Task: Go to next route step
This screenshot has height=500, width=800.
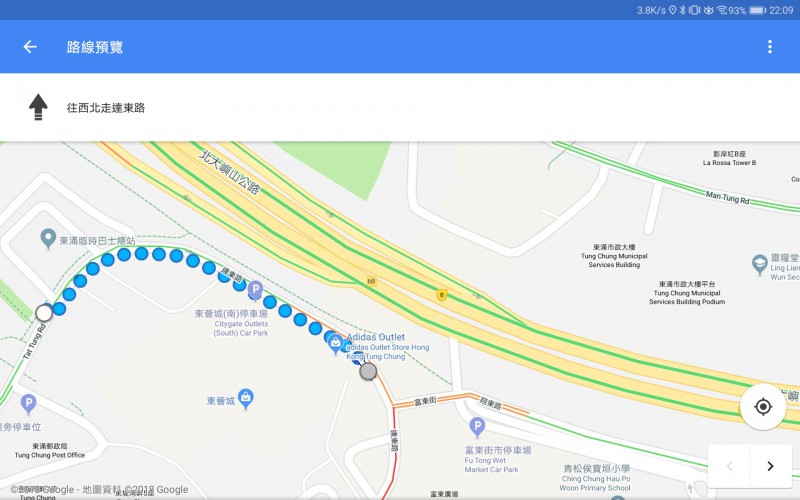Action: click(770, 466)
